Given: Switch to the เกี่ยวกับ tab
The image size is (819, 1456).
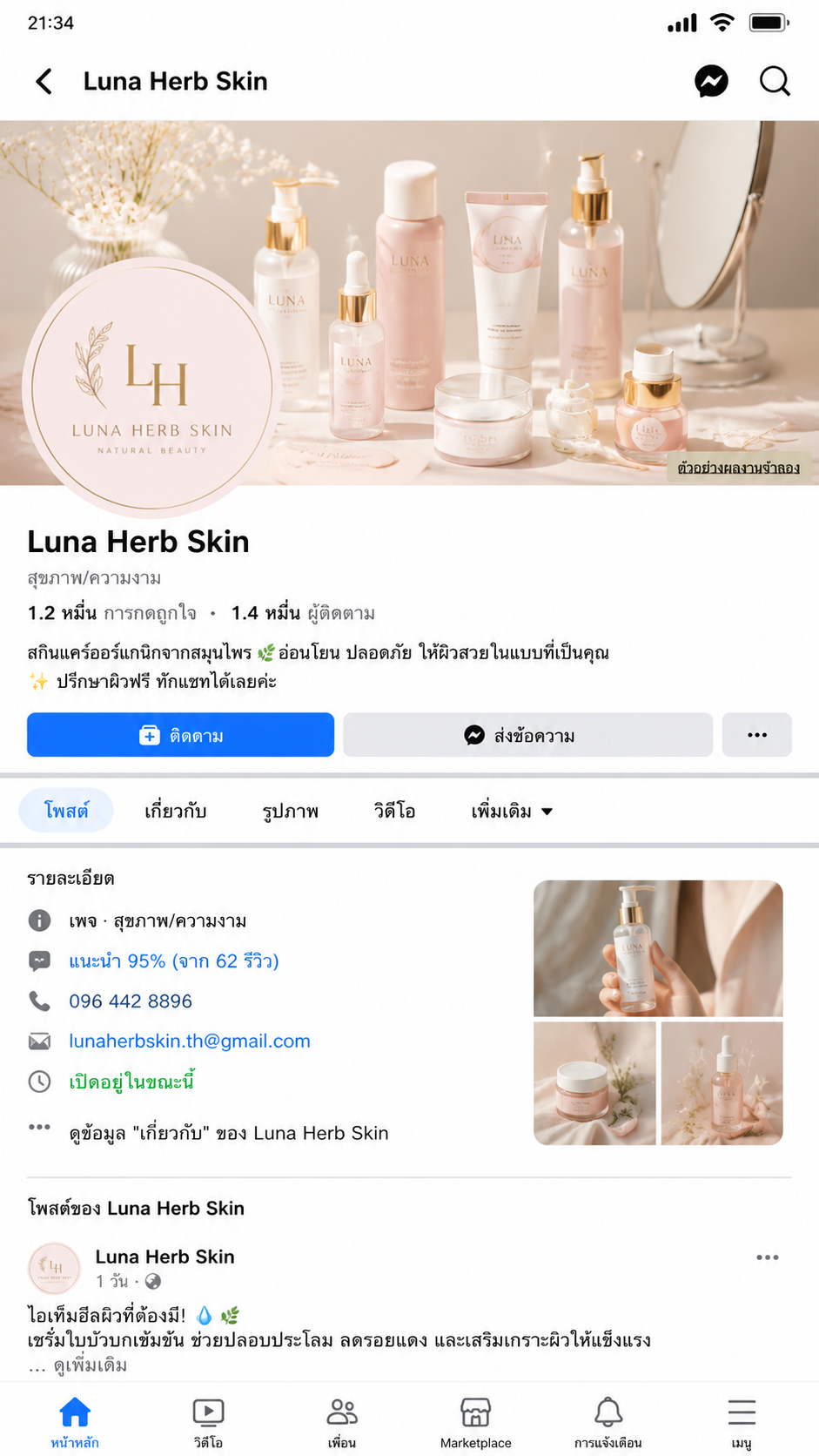Looking at the screenshot, I should click(176, 811).
